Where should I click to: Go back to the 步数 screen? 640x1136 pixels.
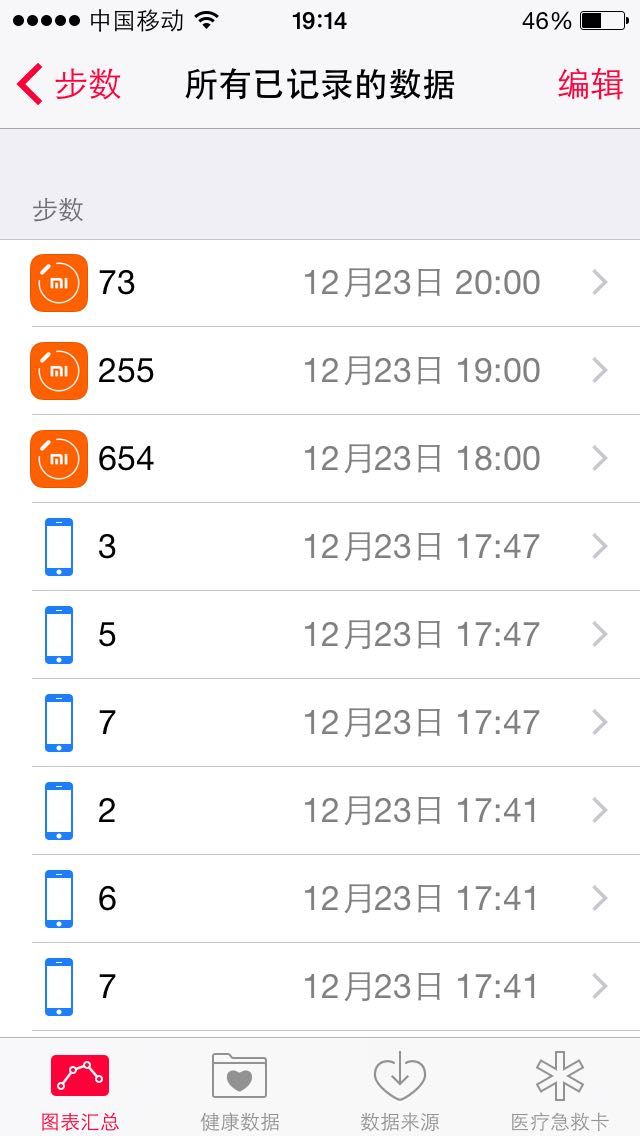click(x=70, y=85)
